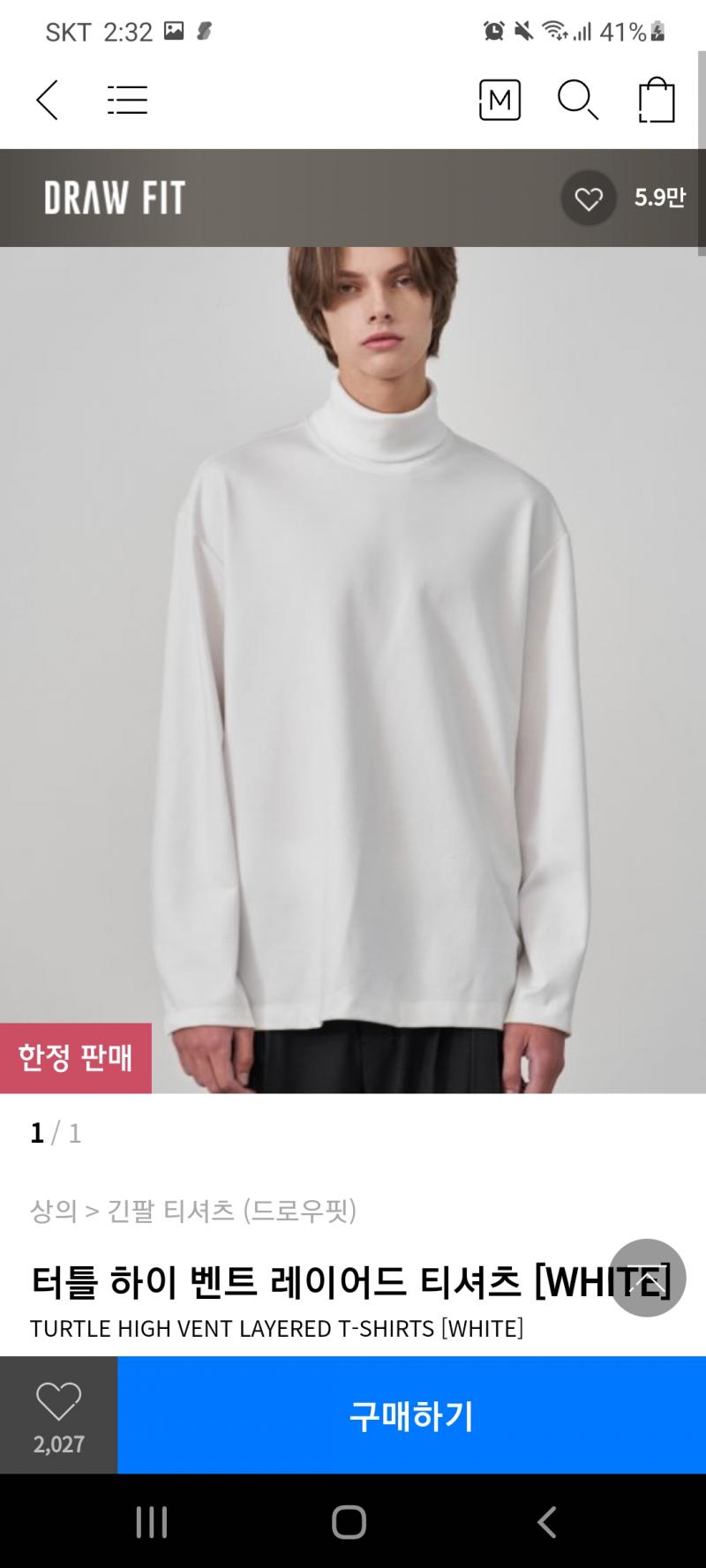Image resolution: width=706 pixels, height=1568 pixels.
Task: Go to home via the navigation bar
Action: click(x=349, y=1522)
